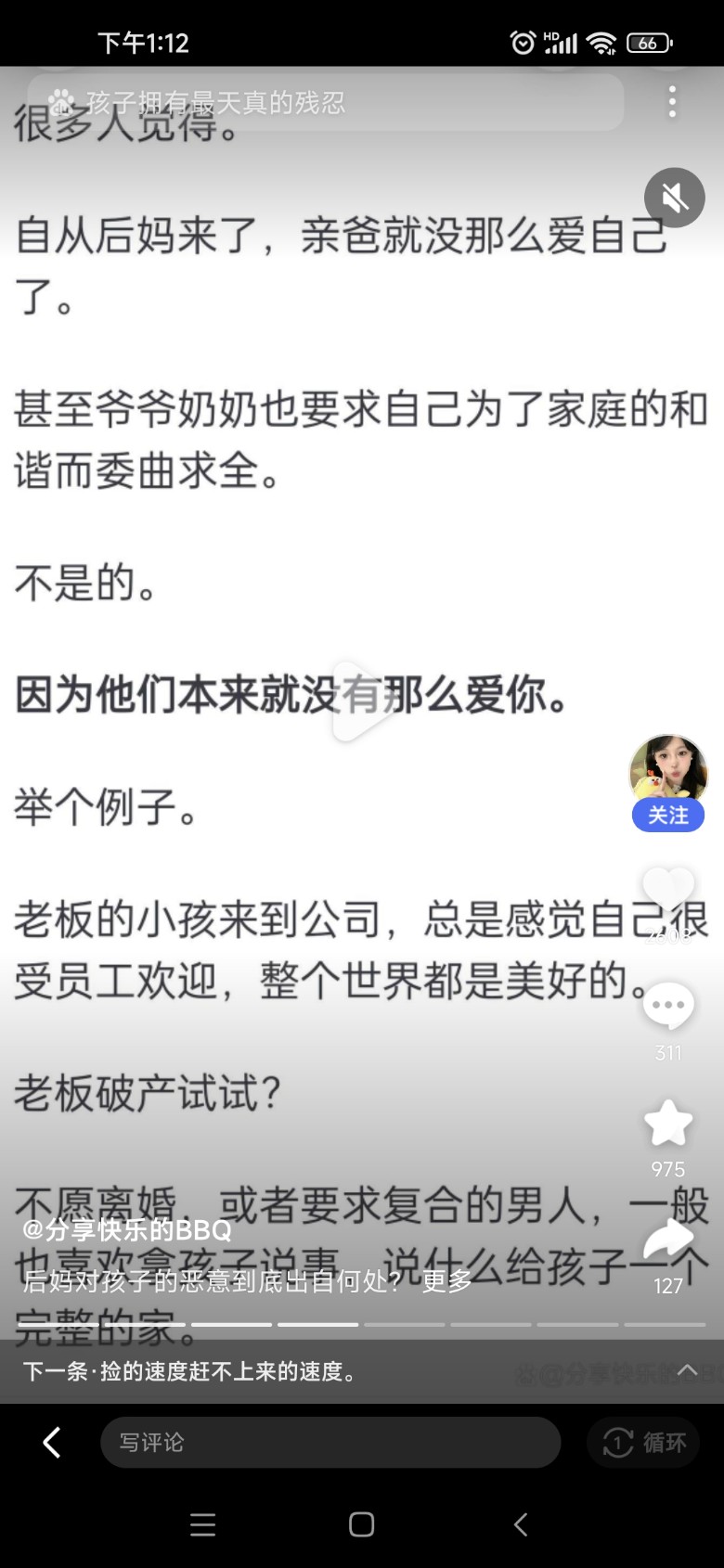Unmute the video sound

[675, 198]
